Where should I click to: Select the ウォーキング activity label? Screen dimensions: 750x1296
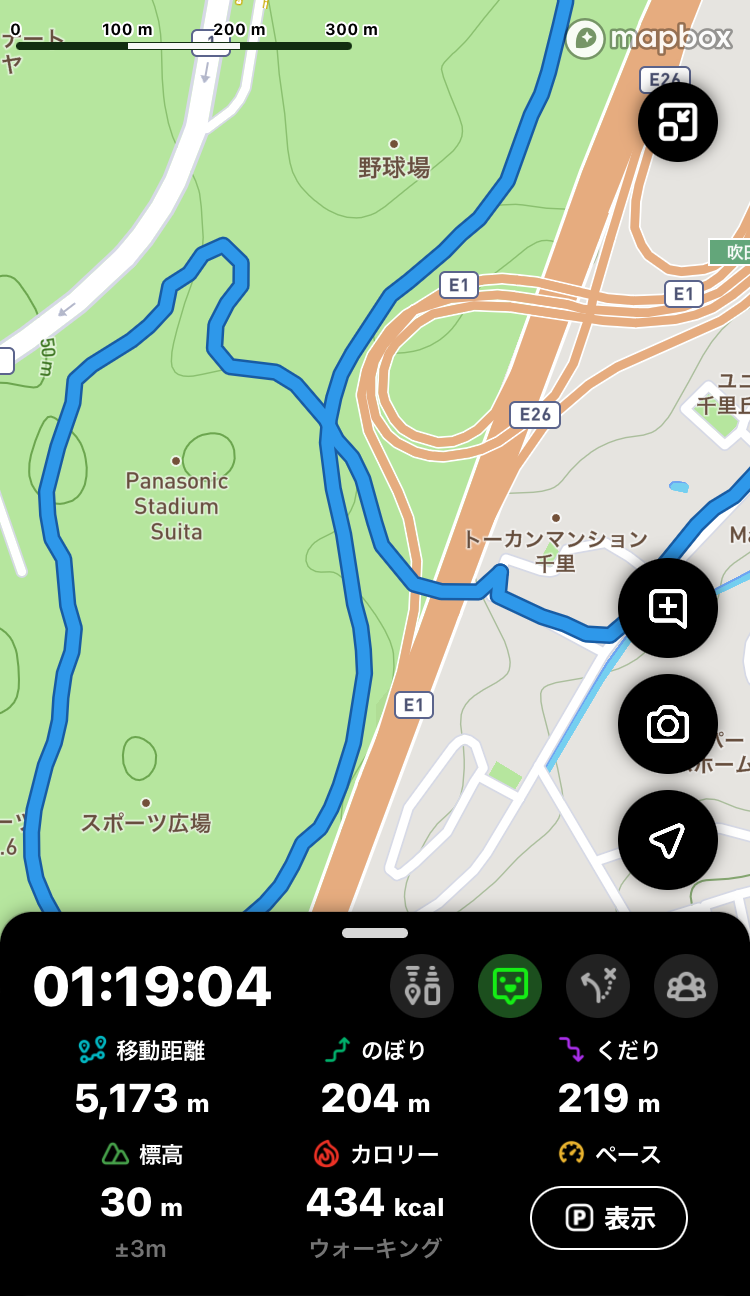point(373,1245)
